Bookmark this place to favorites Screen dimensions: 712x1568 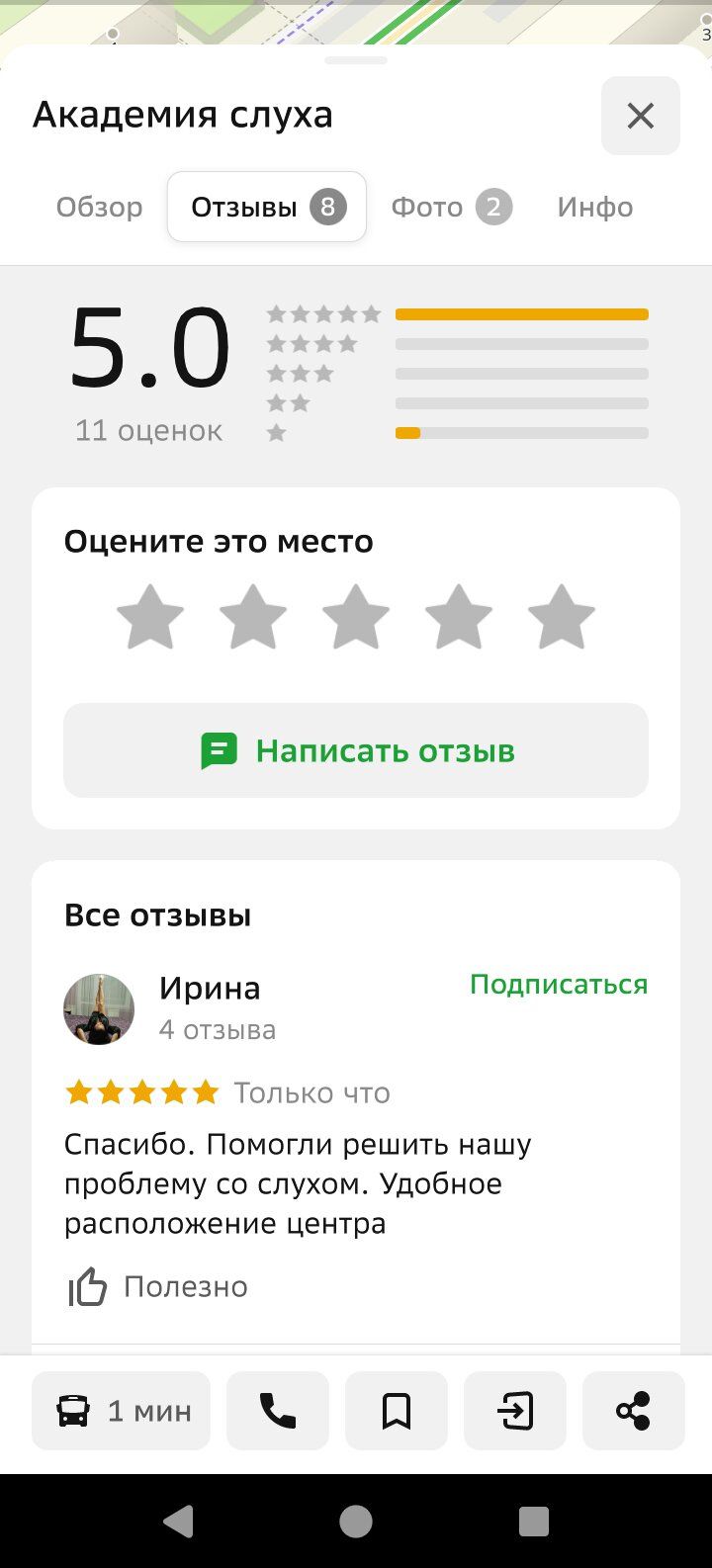click(x=397, y=1411)
